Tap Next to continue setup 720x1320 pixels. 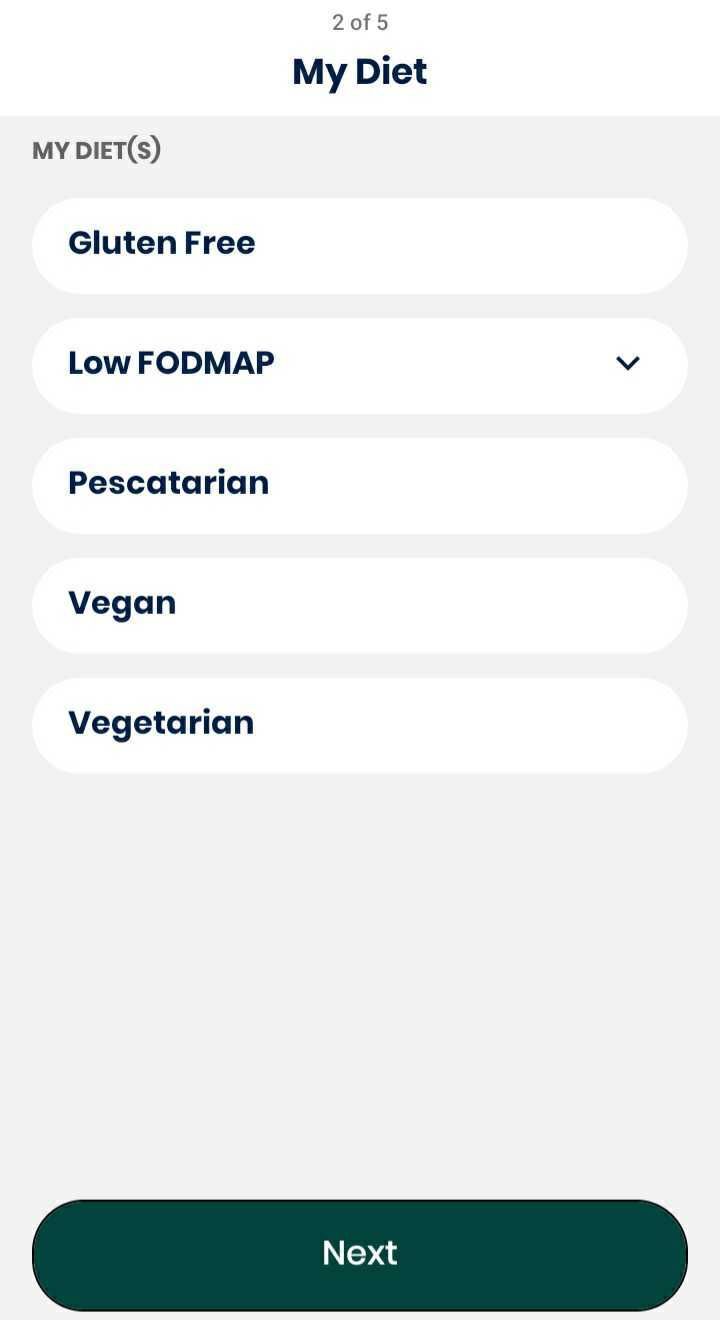tap(360, 1252)
